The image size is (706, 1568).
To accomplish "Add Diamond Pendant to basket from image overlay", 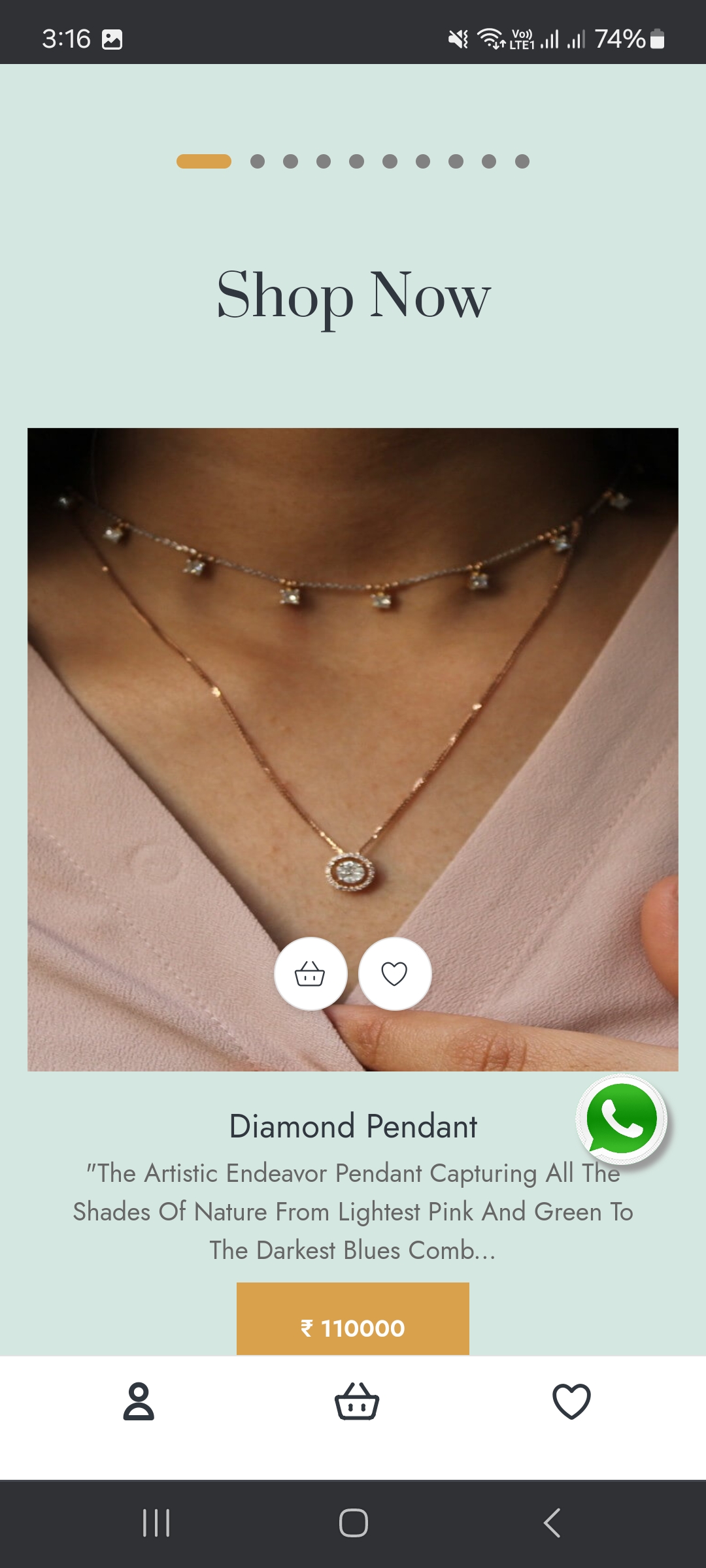I will click(x=310, y=973).
